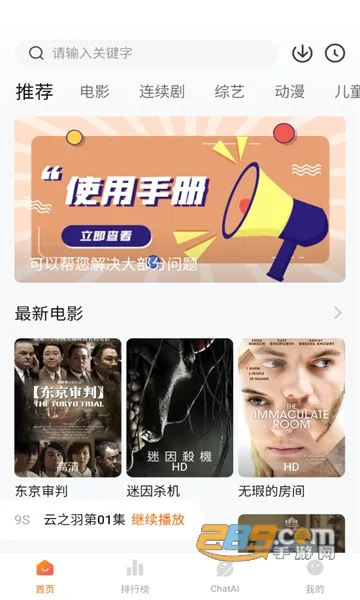
Task: Tap 继续播放 for 云之羽第01集
Action: (x=158, y=520)
